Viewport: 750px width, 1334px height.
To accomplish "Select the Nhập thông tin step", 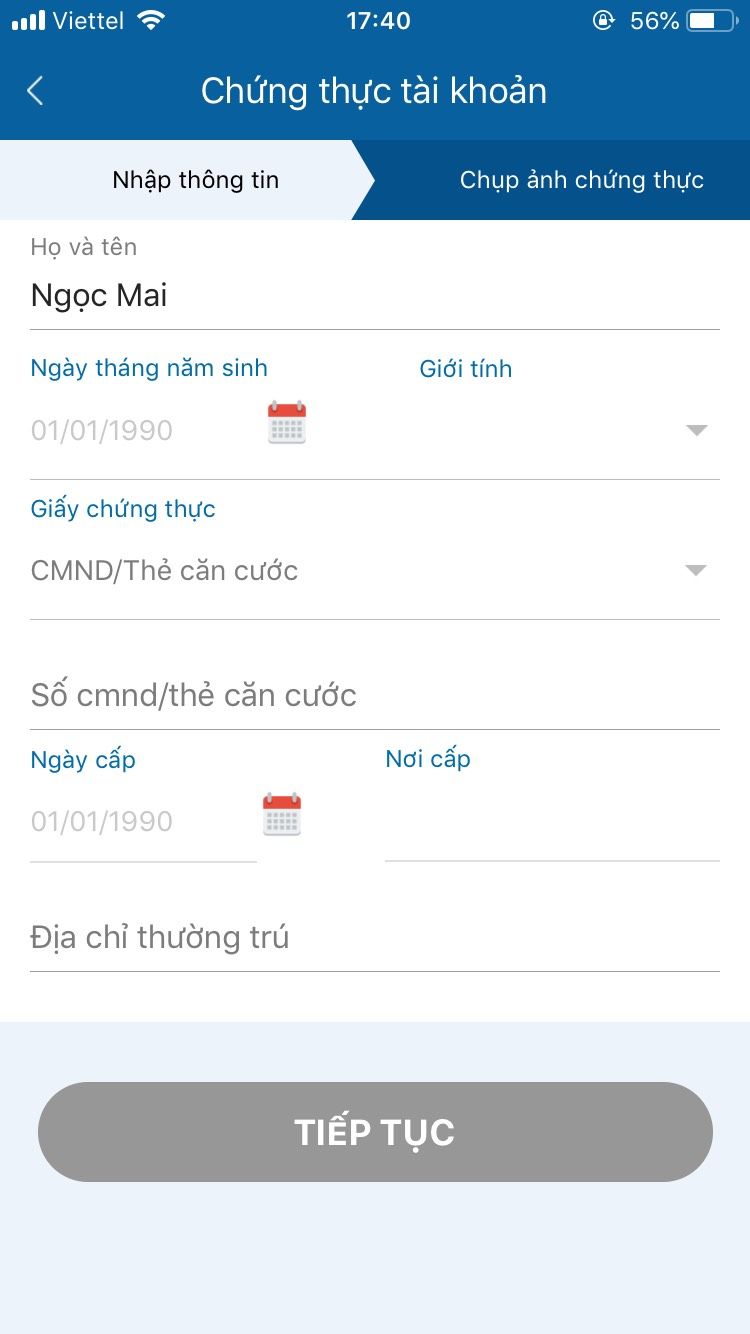I will 195,180.
